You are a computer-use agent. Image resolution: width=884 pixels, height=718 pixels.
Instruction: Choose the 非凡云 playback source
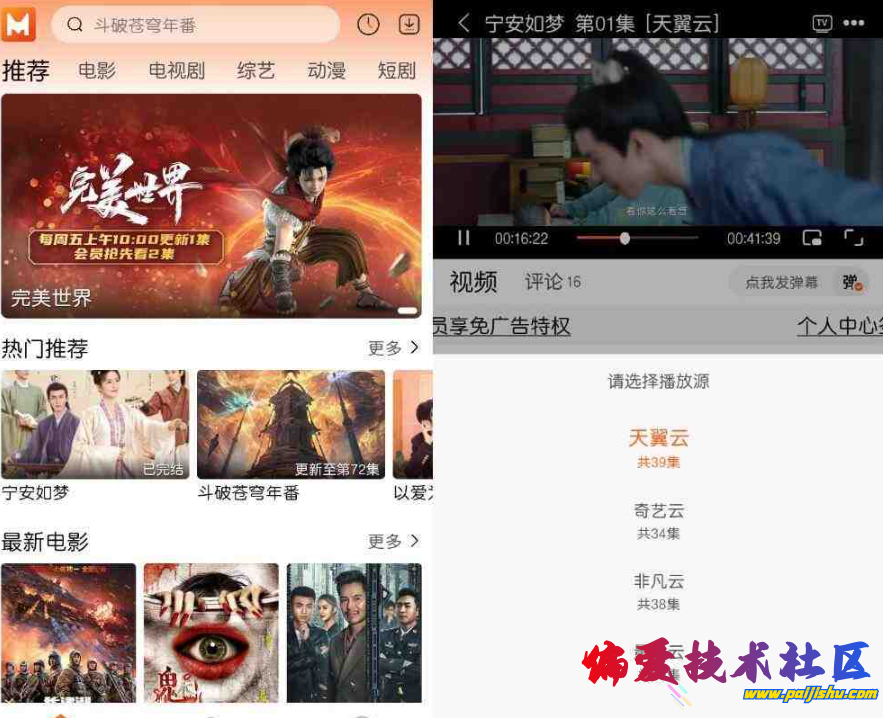point(659,591)
